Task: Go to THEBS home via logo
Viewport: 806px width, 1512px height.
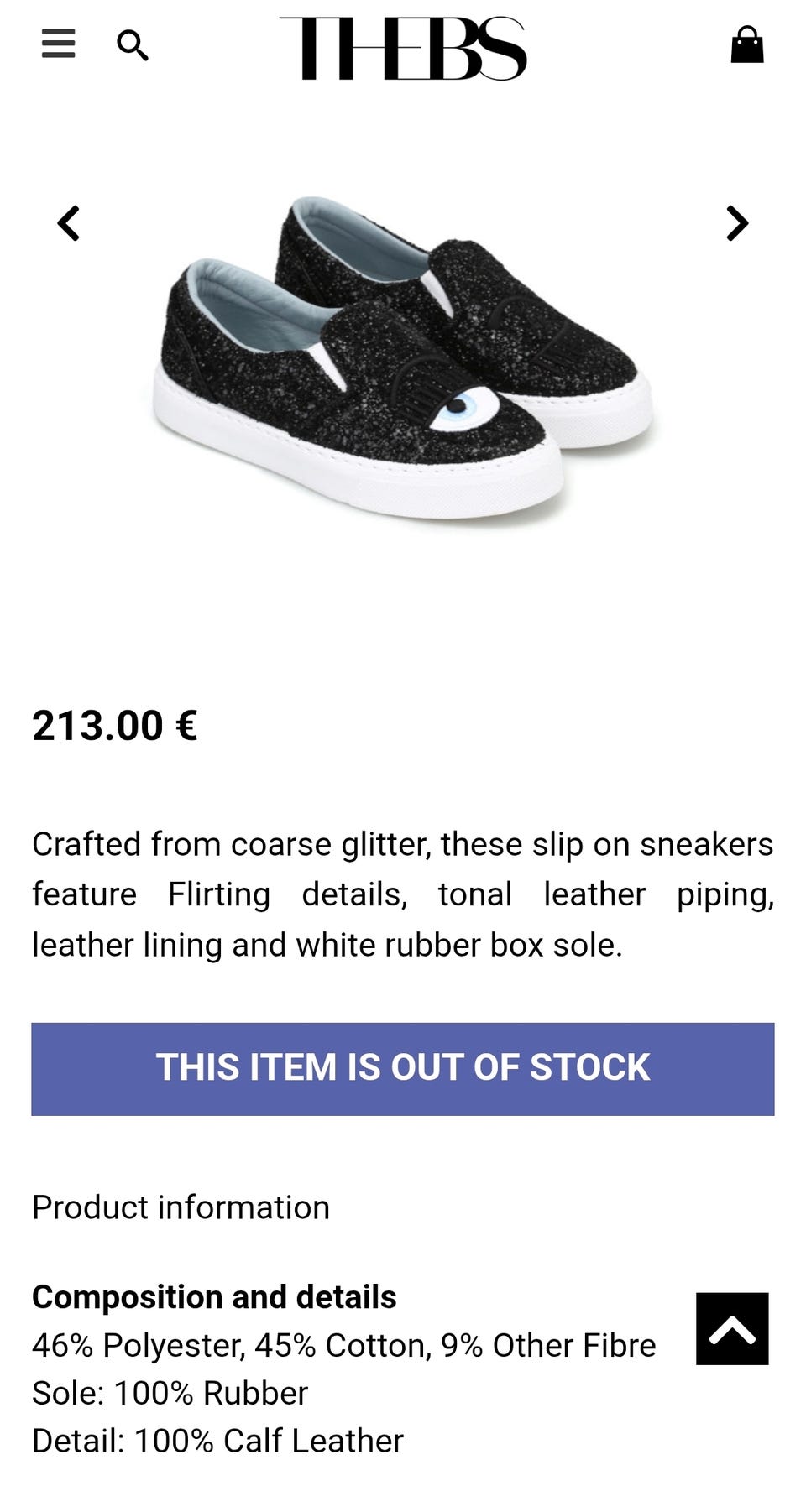Action: pos(403,49)
